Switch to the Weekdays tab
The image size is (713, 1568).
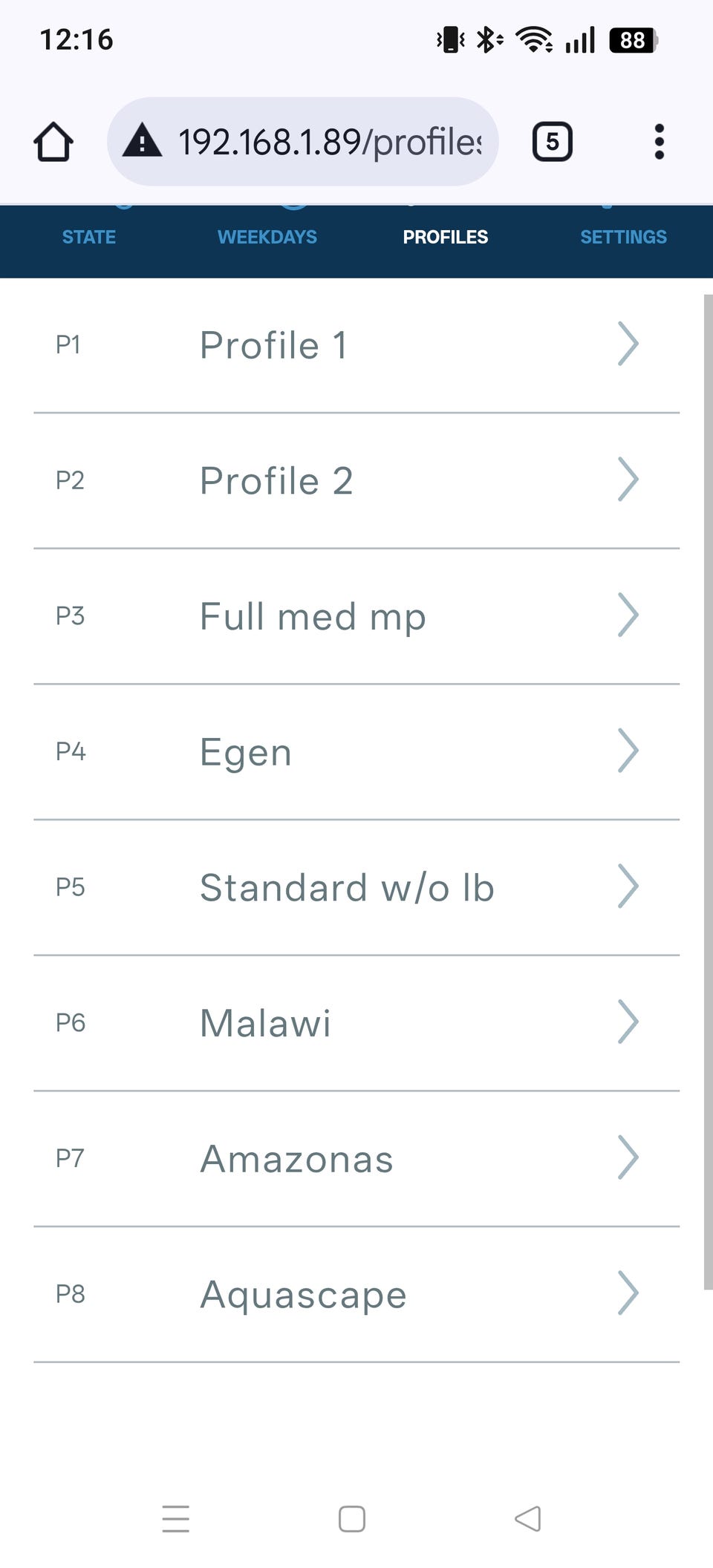(x=267, y=237)
